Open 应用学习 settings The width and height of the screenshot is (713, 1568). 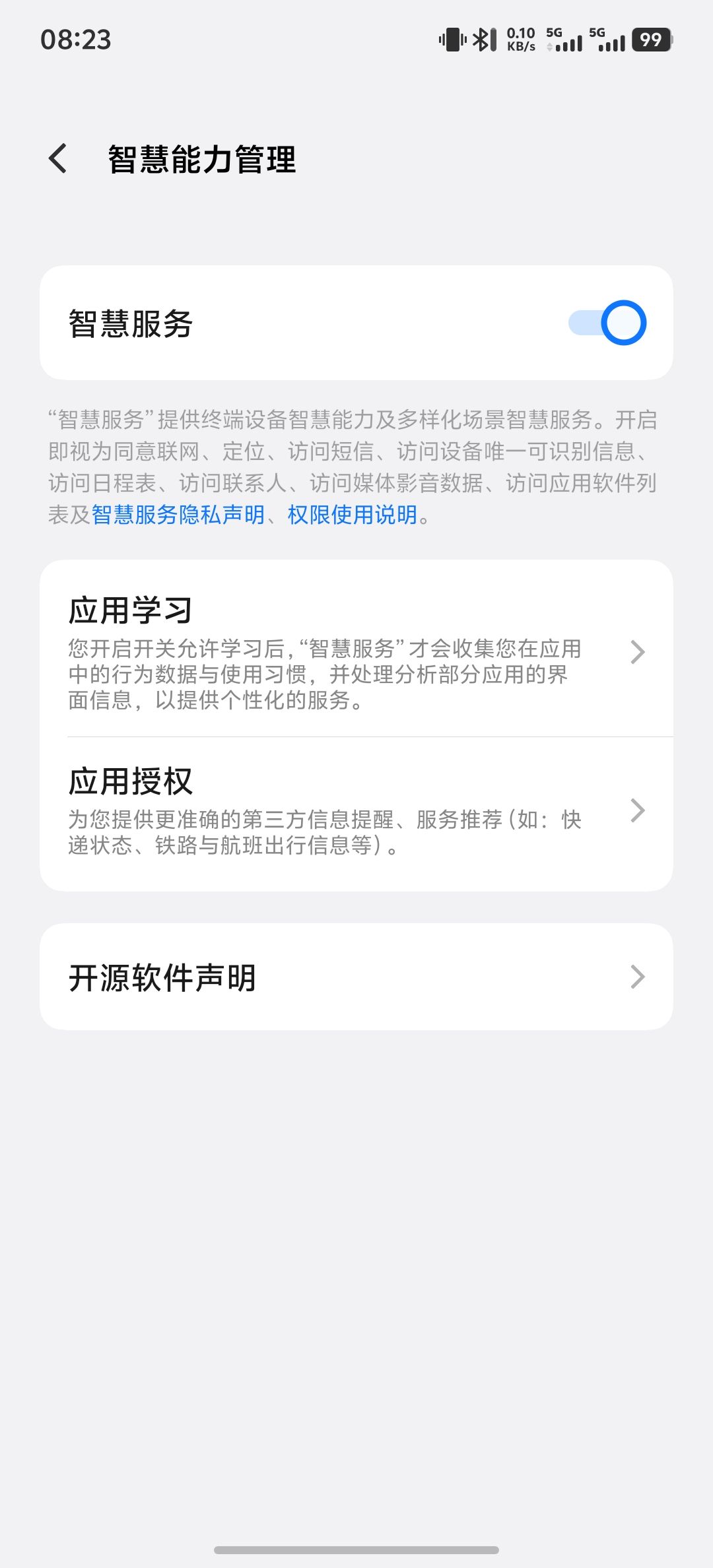356,651
